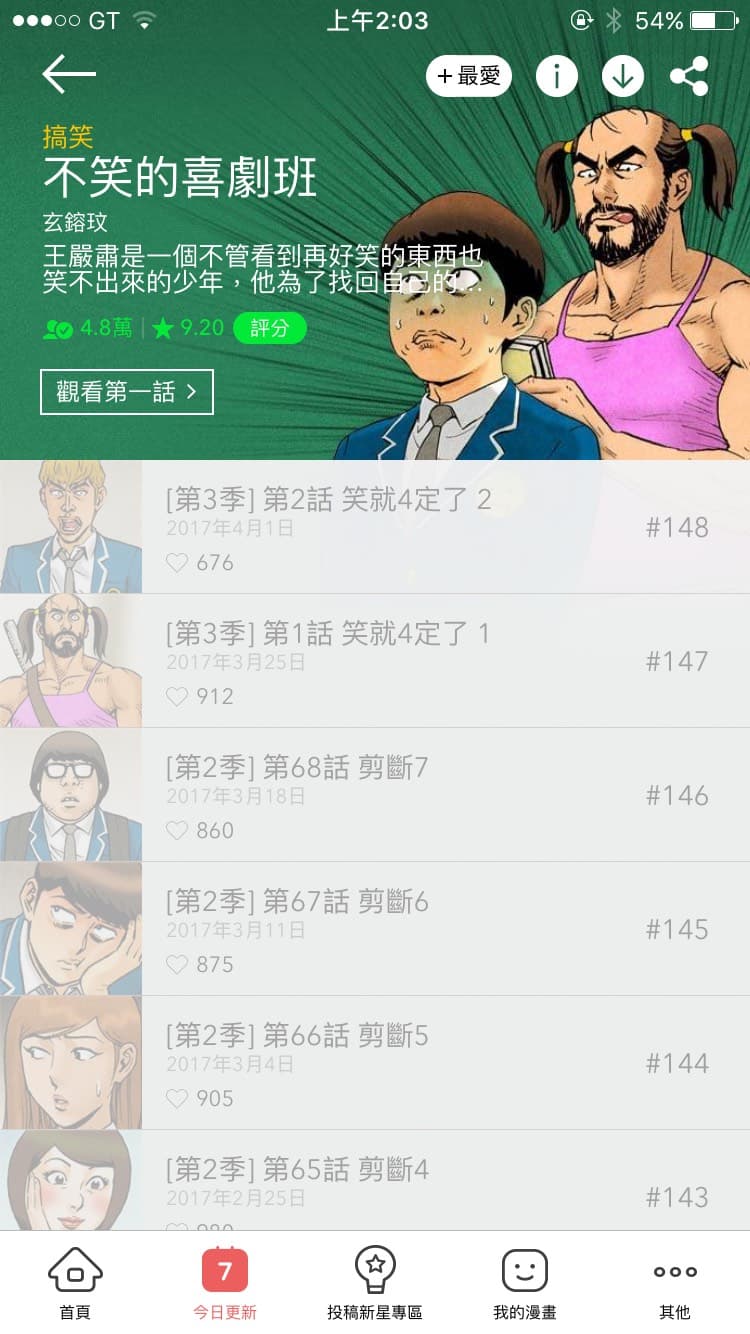
Task: Open the 投稿新星專區 tab
Action: coord(375,1284)
